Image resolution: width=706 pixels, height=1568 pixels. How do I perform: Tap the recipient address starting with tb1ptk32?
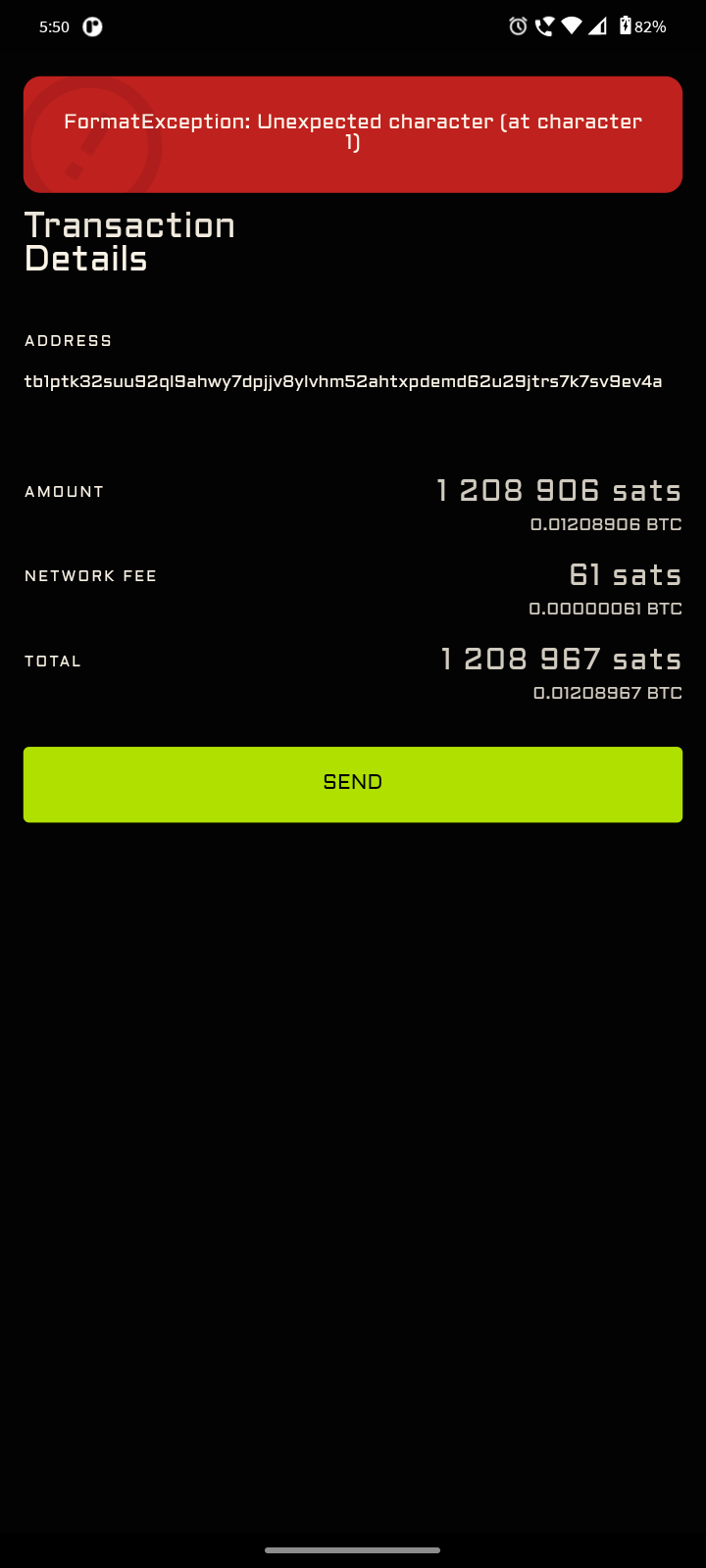pyautogui.click(x=343, y=381)
